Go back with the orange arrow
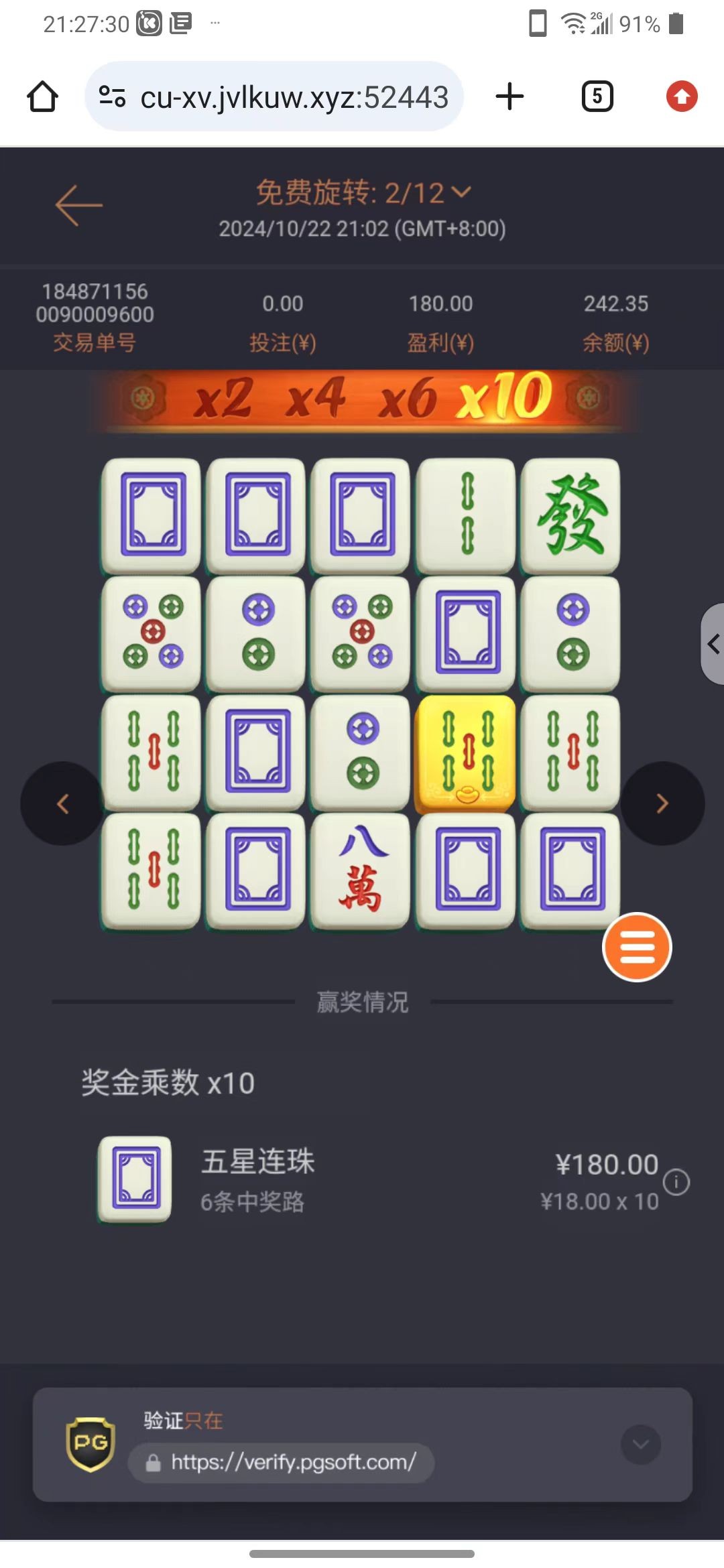Viewport: 724px width, 1568px height. [x=78, y=205]
